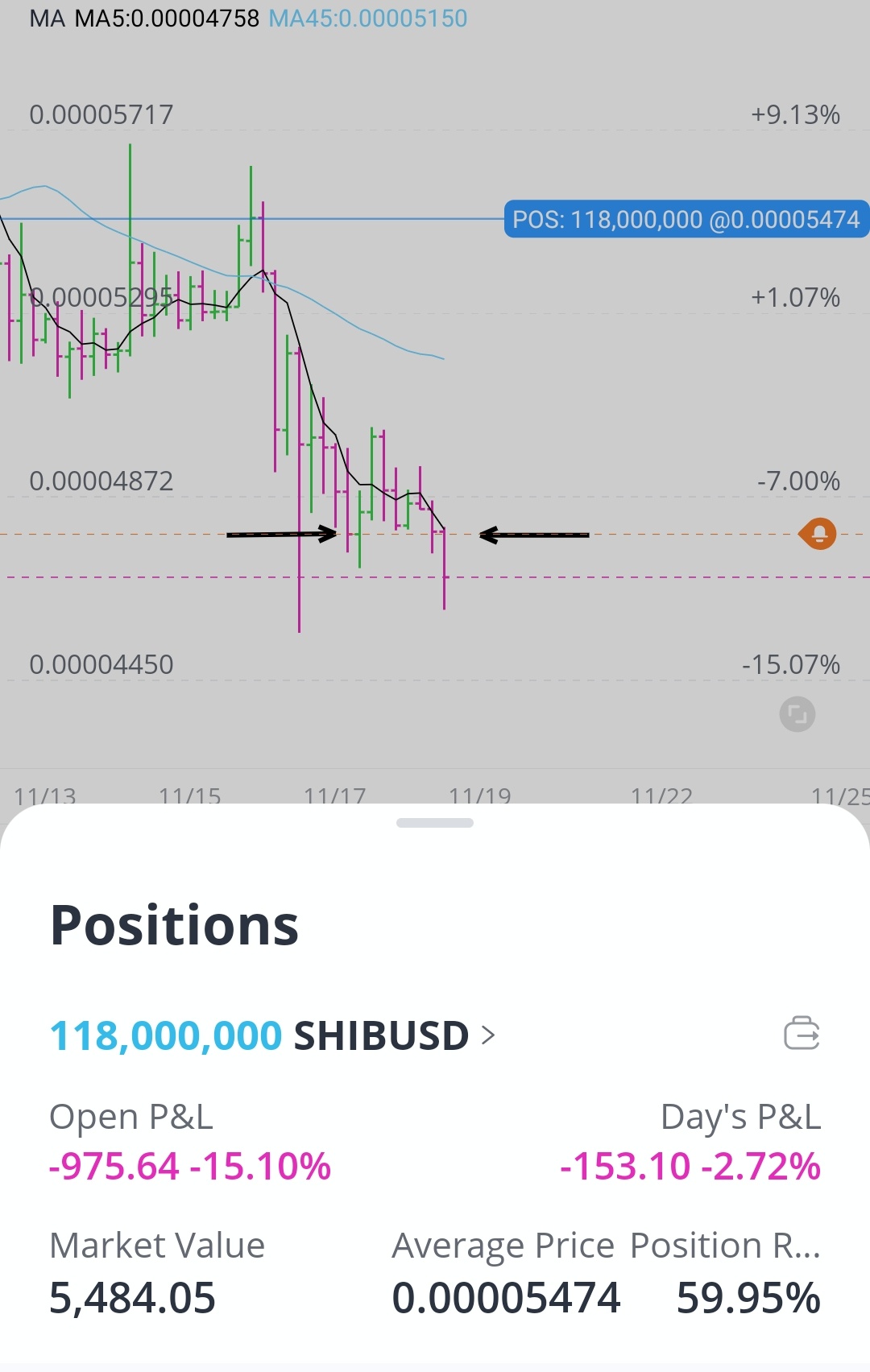Image resolution: width=870 pixels, height=1372 pixels.
Task: Open the 118,000,000 SHIBUSD position details
Action: 272,1035
